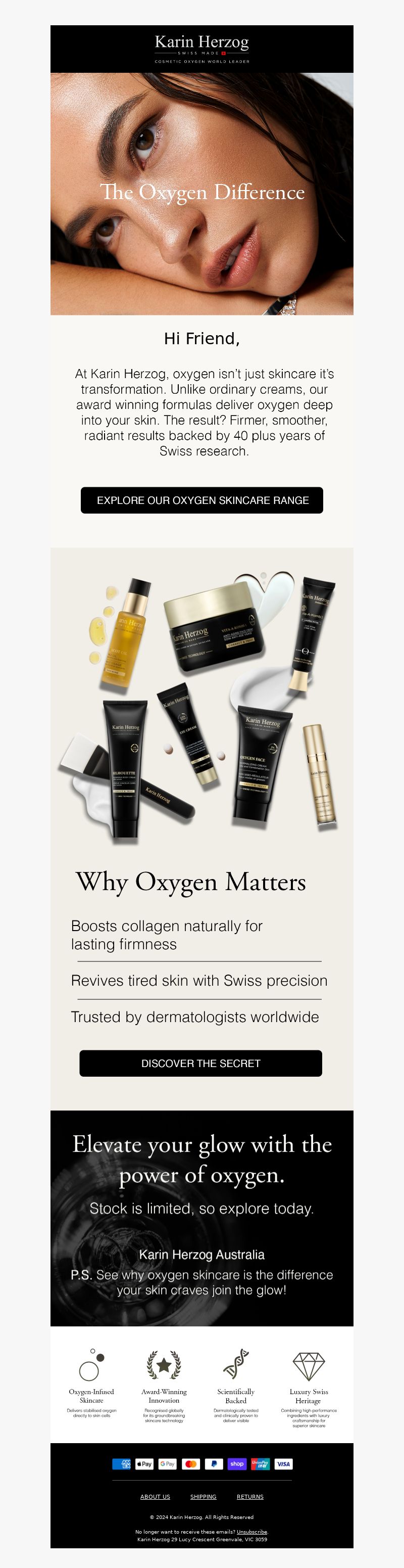Tap the Unsubscribe link
Screen dimensions: 404x1568
(251, 1532)
